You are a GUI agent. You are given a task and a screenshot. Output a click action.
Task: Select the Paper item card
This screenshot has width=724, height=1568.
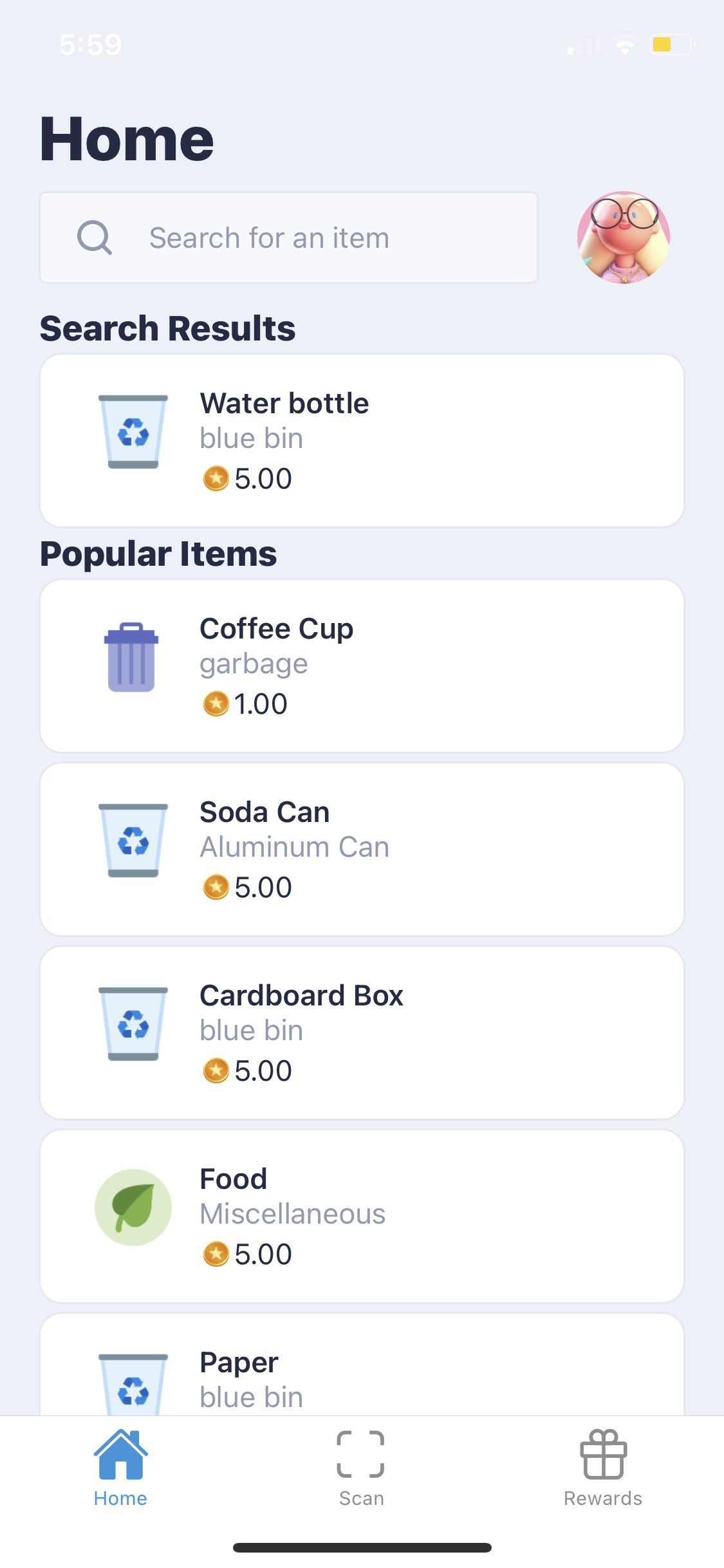pos(362,1371)
